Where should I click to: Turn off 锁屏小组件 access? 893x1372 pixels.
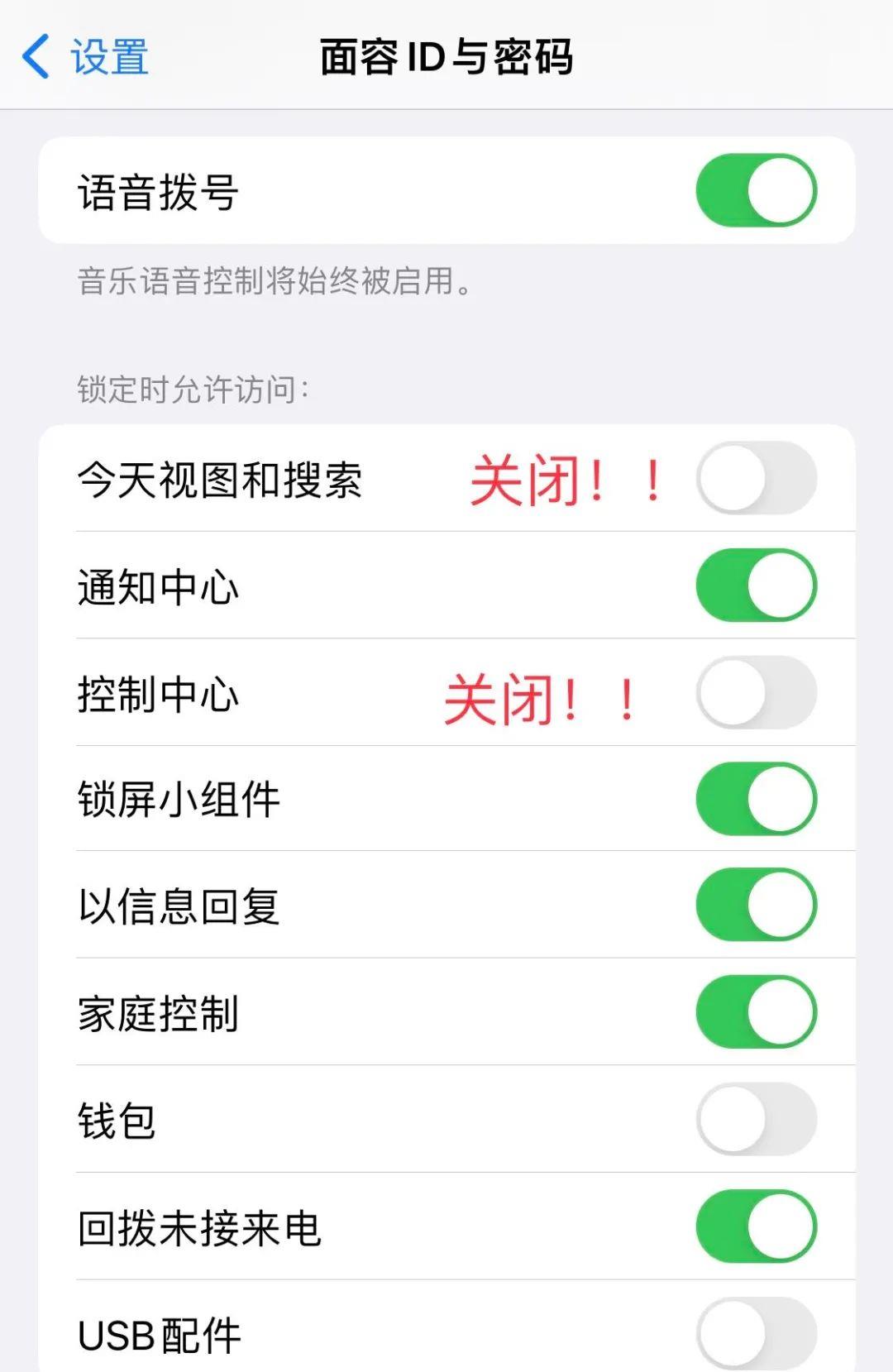[x=757, y=801]
